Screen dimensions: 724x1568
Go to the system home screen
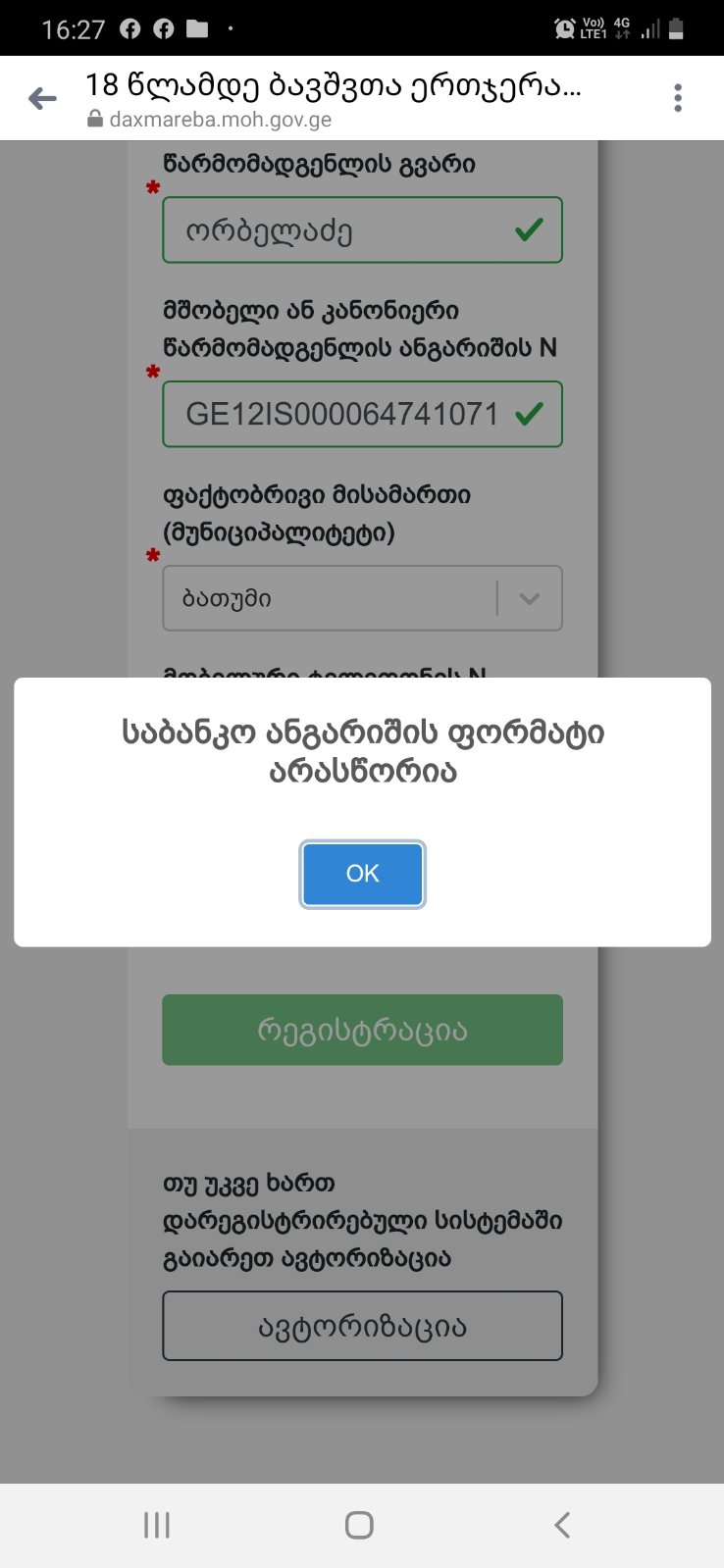click(359, 1525)
